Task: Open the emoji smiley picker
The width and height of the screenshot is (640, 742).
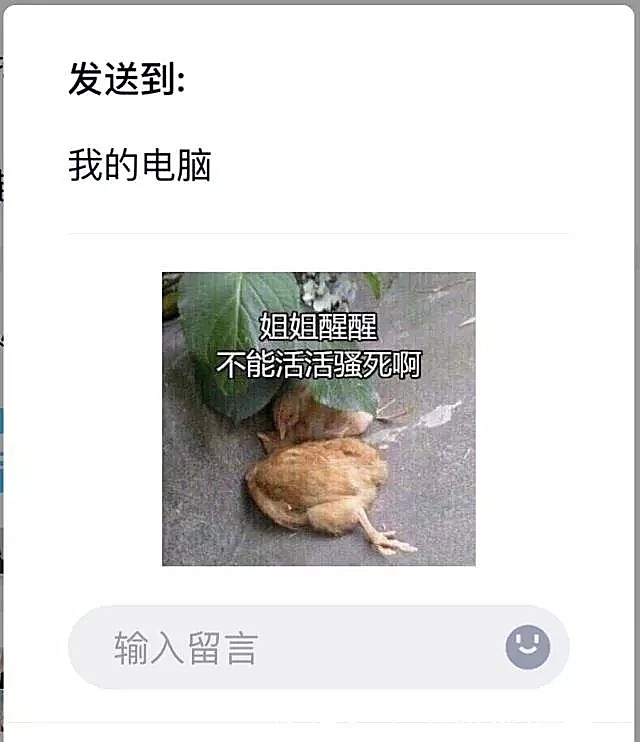Action: tap(527, 647)
